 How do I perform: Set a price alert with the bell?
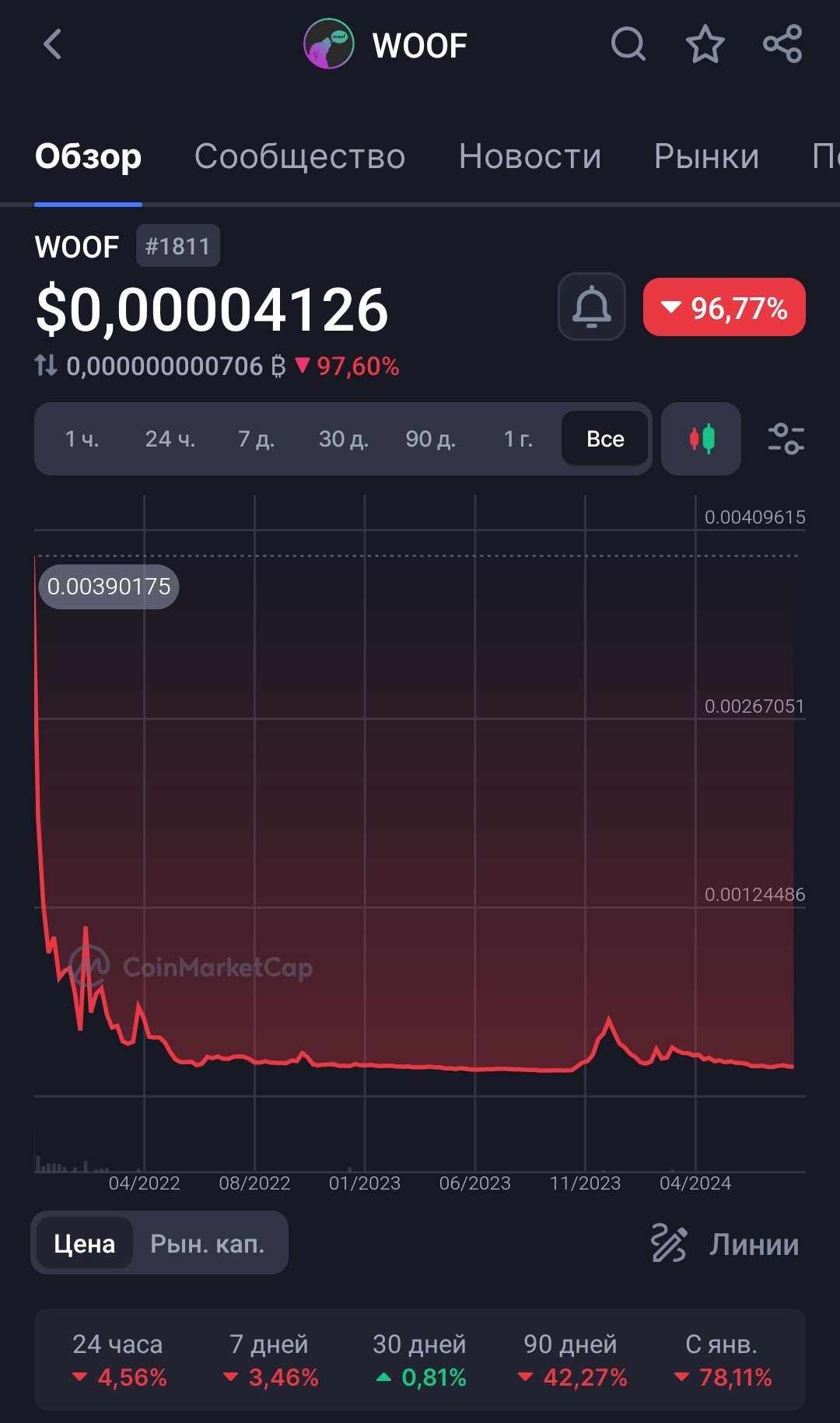(591, 307)
